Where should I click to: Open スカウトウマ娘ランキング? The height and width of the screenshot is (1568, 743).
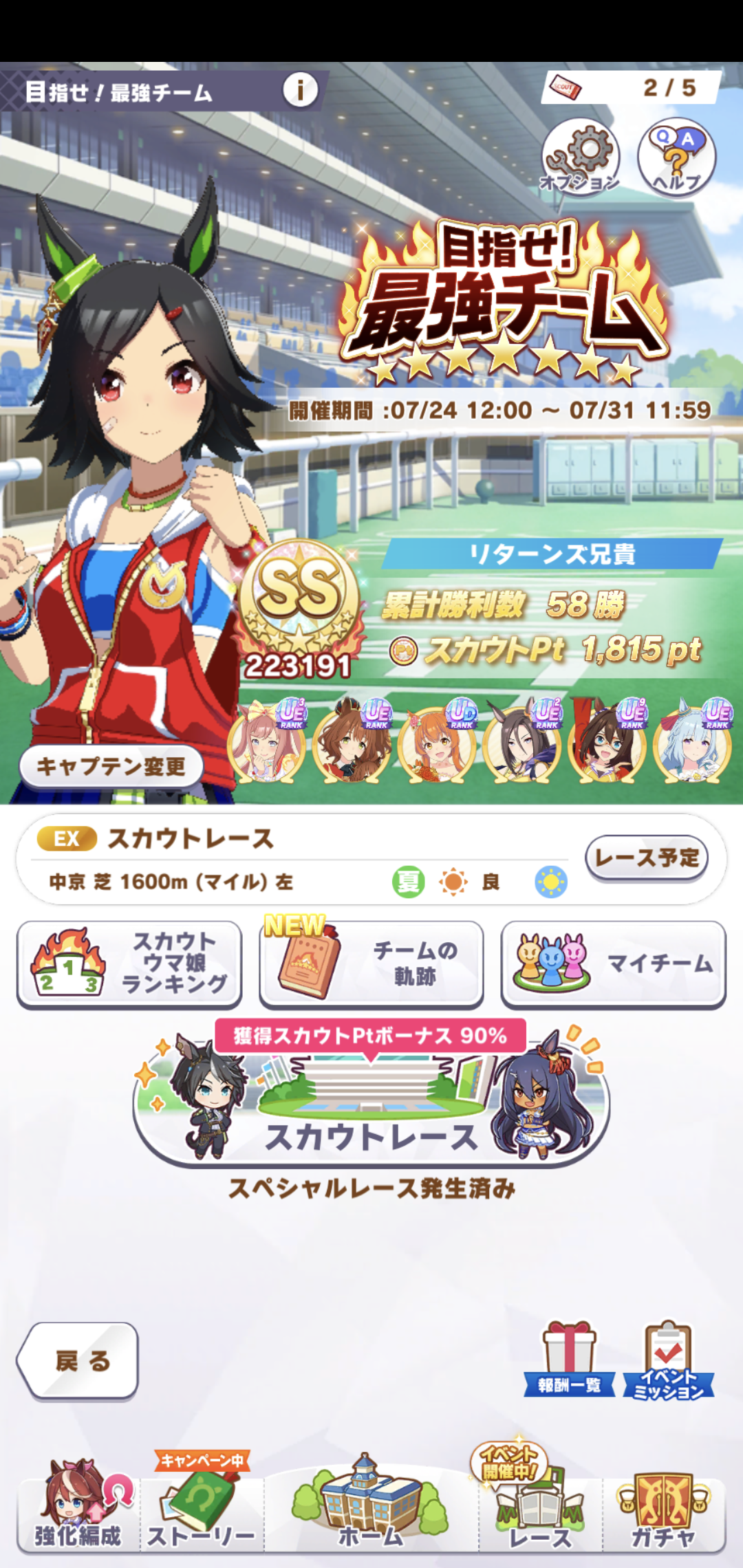click(129, 963)
